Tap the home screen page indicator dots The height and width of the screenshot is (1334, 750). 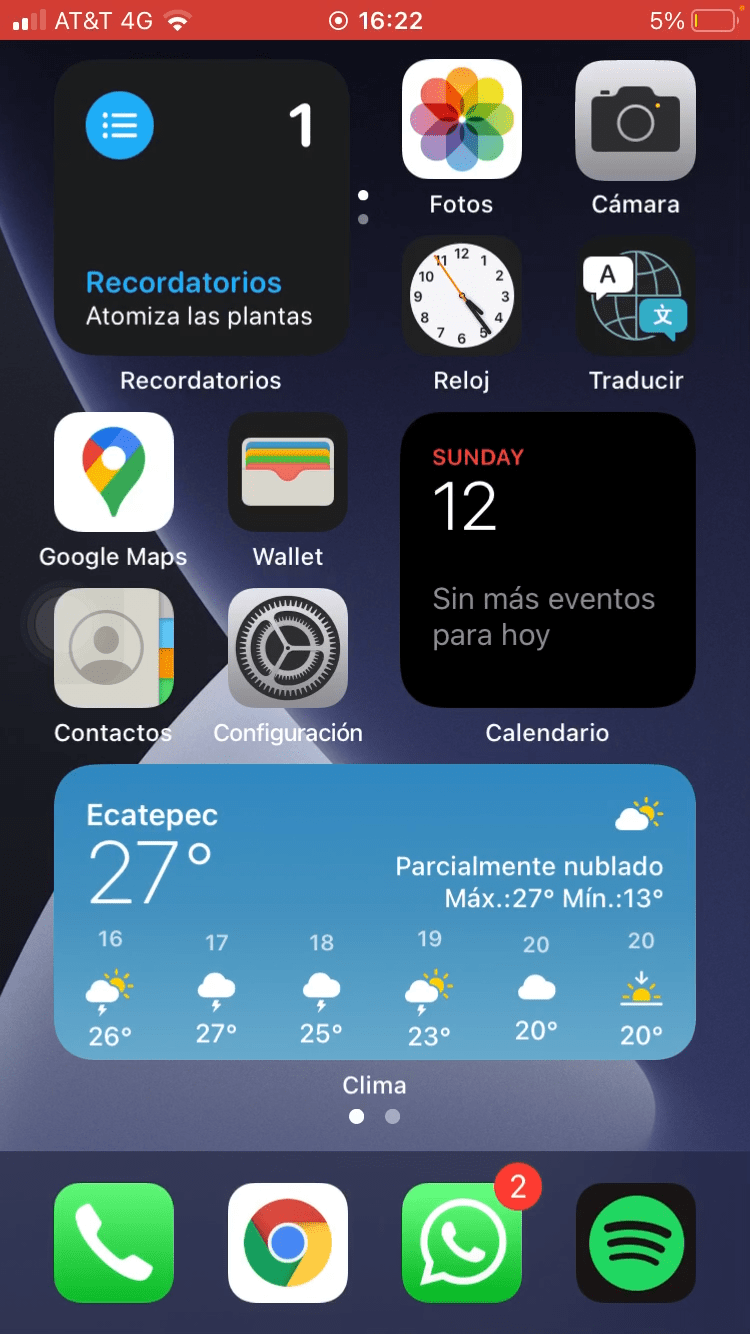374,1116
